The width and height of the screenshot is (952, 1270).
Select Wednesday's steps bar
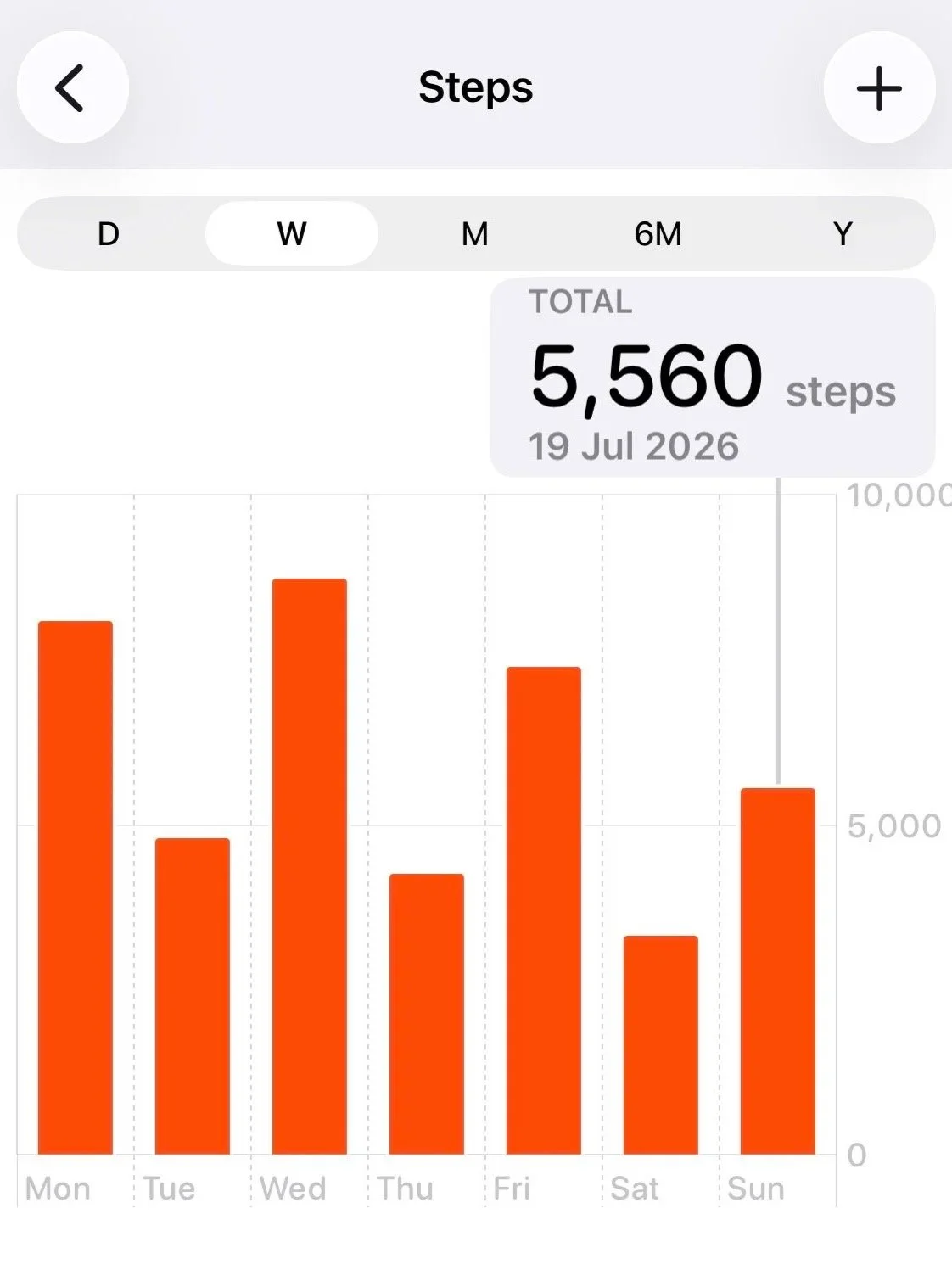[x=310, y=866]
